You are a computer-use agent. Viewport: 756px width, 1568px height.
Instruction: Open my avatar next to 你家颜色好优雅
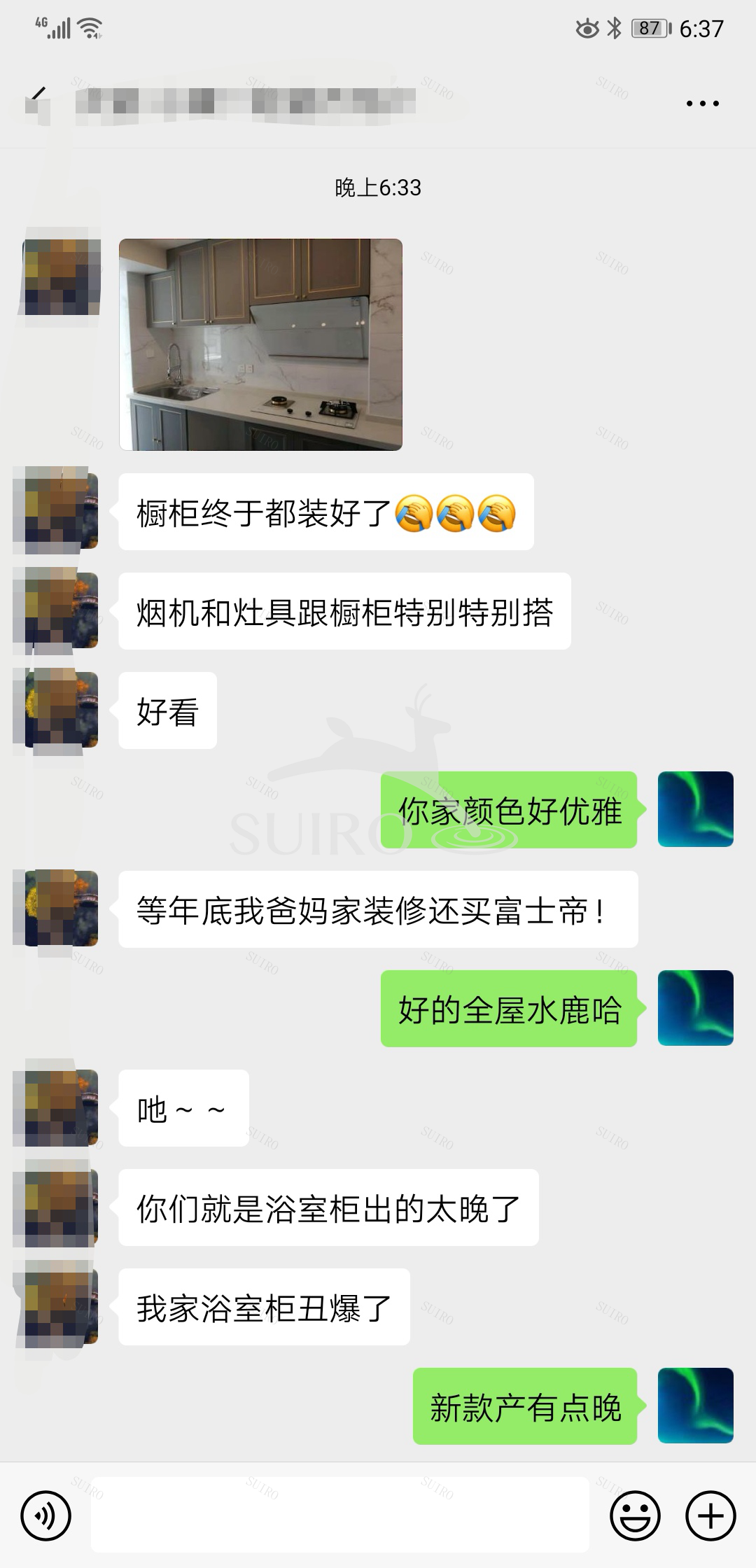pos(695,809)
